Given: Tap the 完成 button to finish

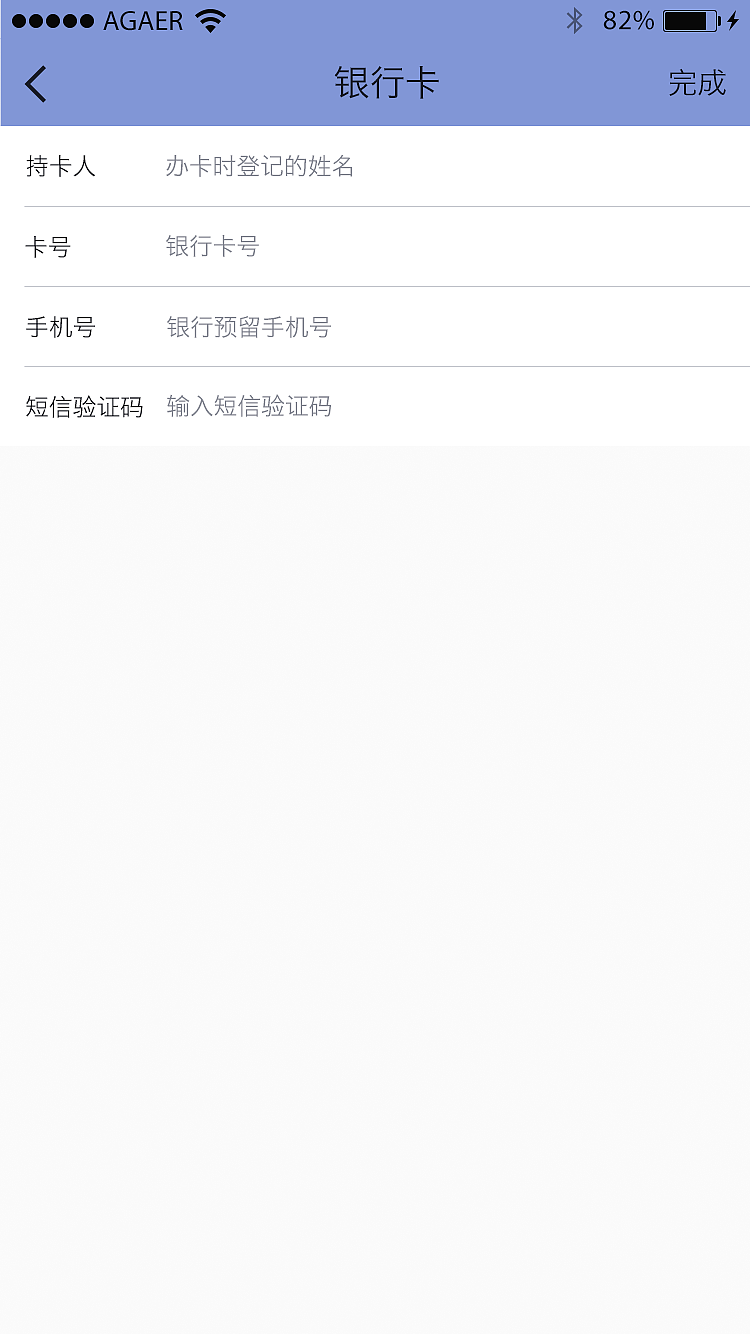Looking at the screenshot, I should click(x=700, y=84).
